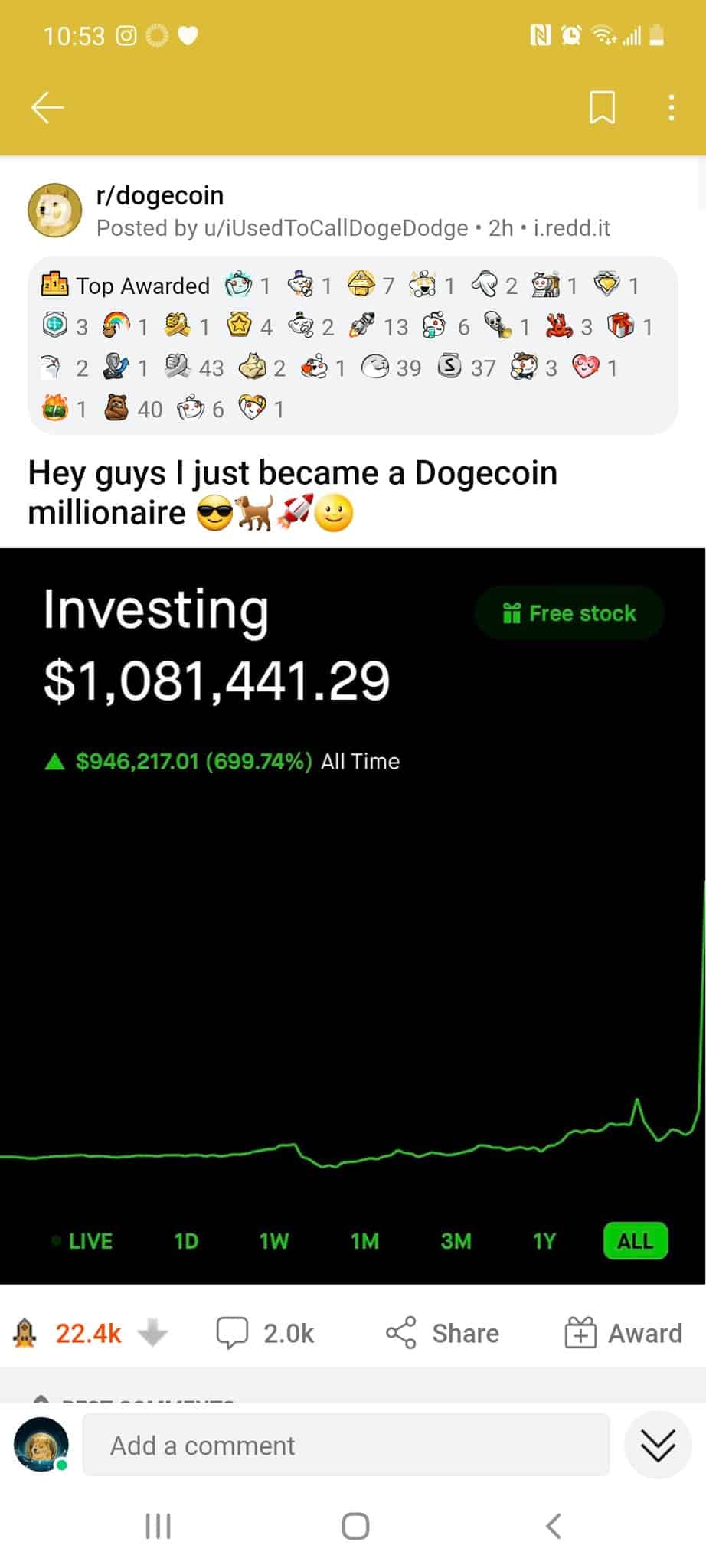Go to the phone home screen

pyautogui.click(x=355, y=1526)
